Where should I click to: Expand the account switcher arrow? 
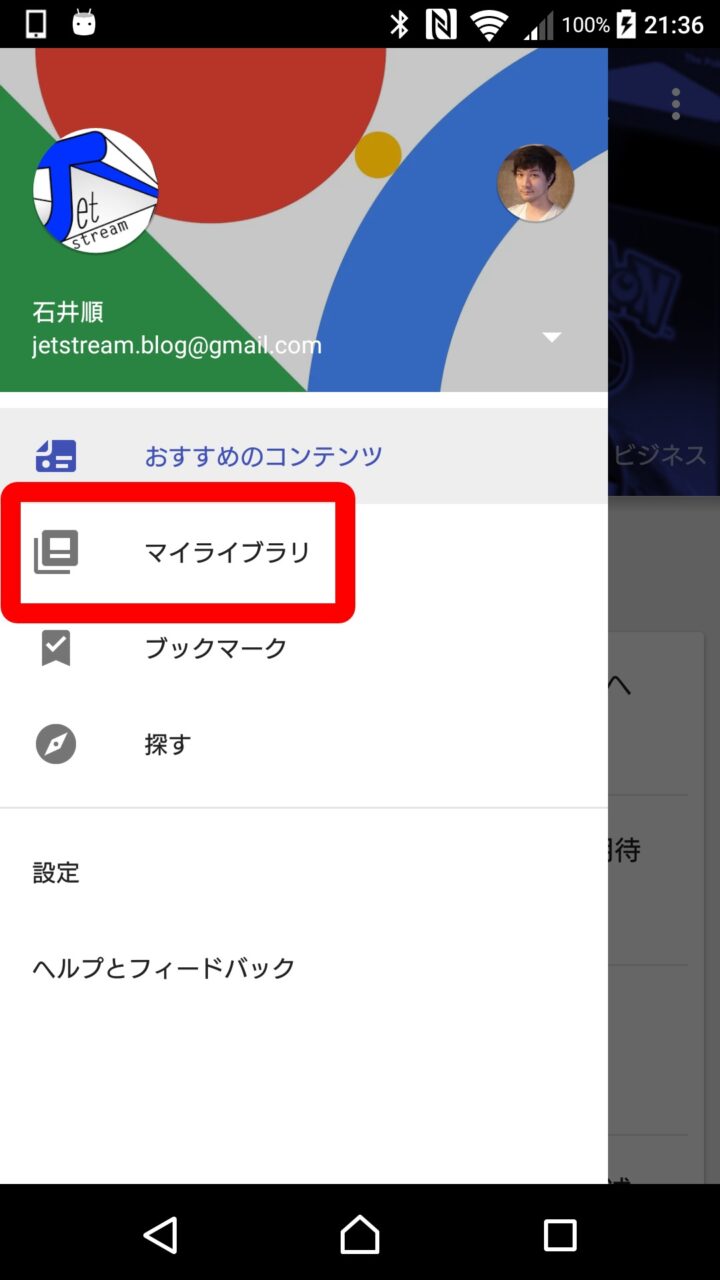(x=552, y=337)
